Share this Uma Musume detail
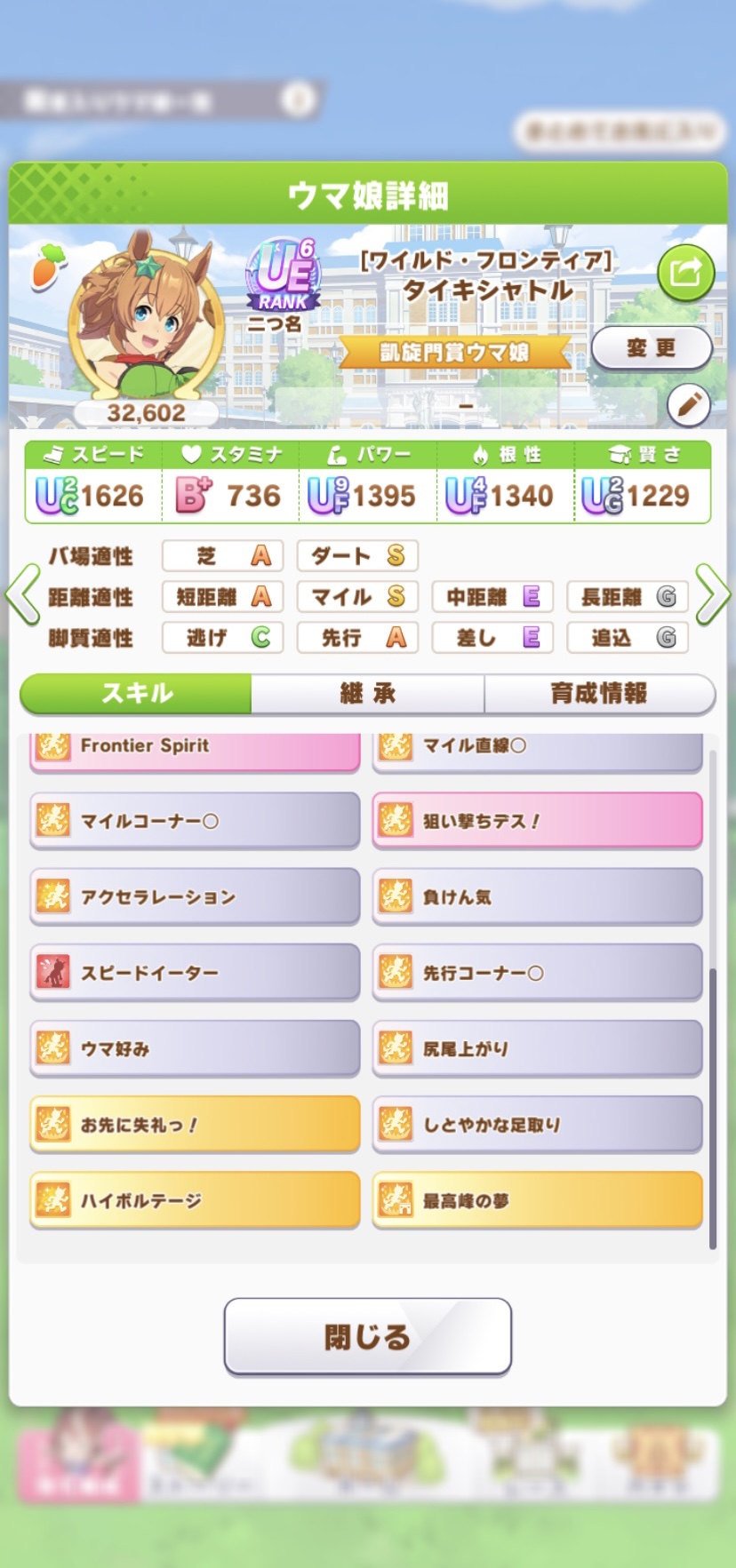The height and width of the screenshot is (1568, 736). [x=685, y=273]
